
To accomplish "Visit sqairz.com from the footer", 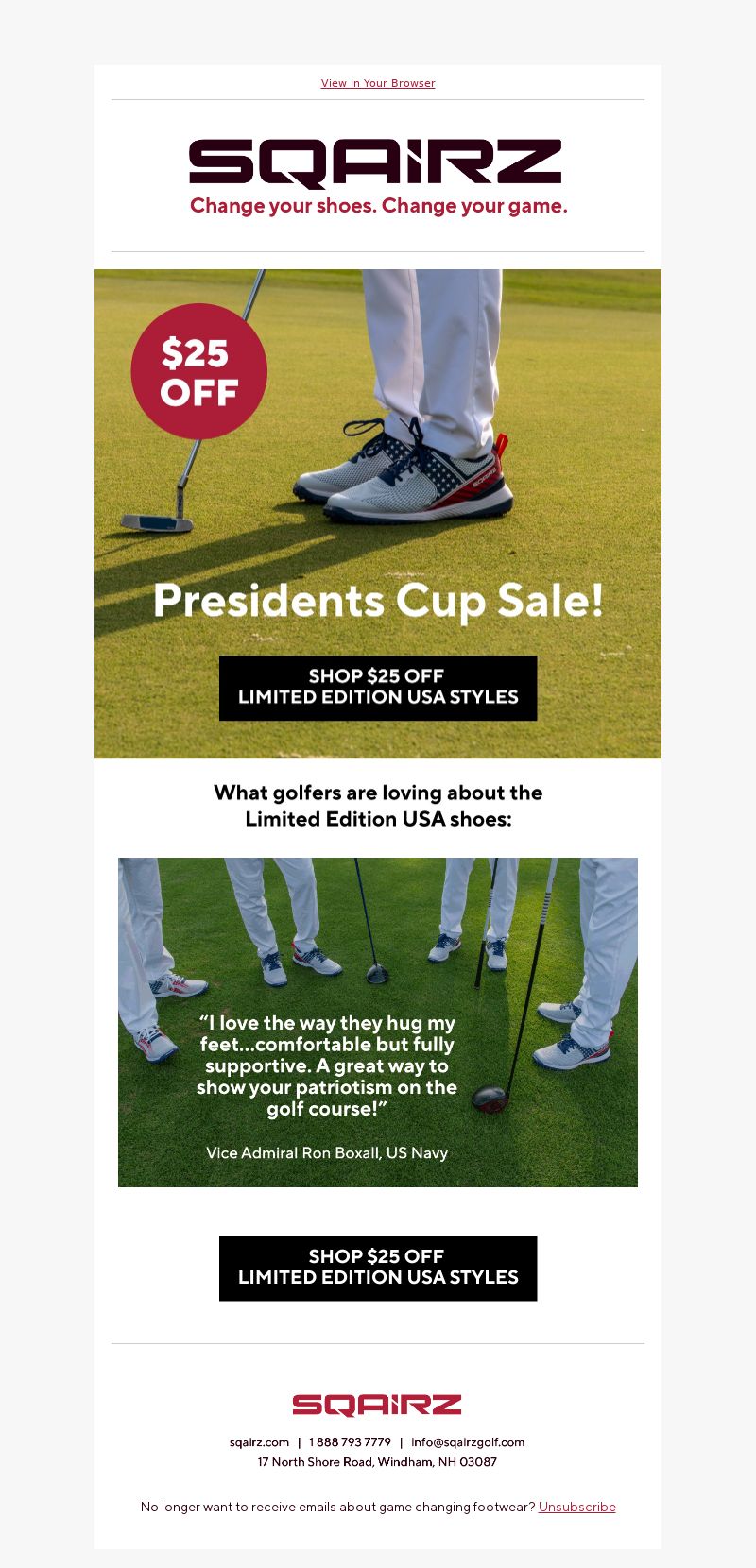I will tap(259, 1442).
